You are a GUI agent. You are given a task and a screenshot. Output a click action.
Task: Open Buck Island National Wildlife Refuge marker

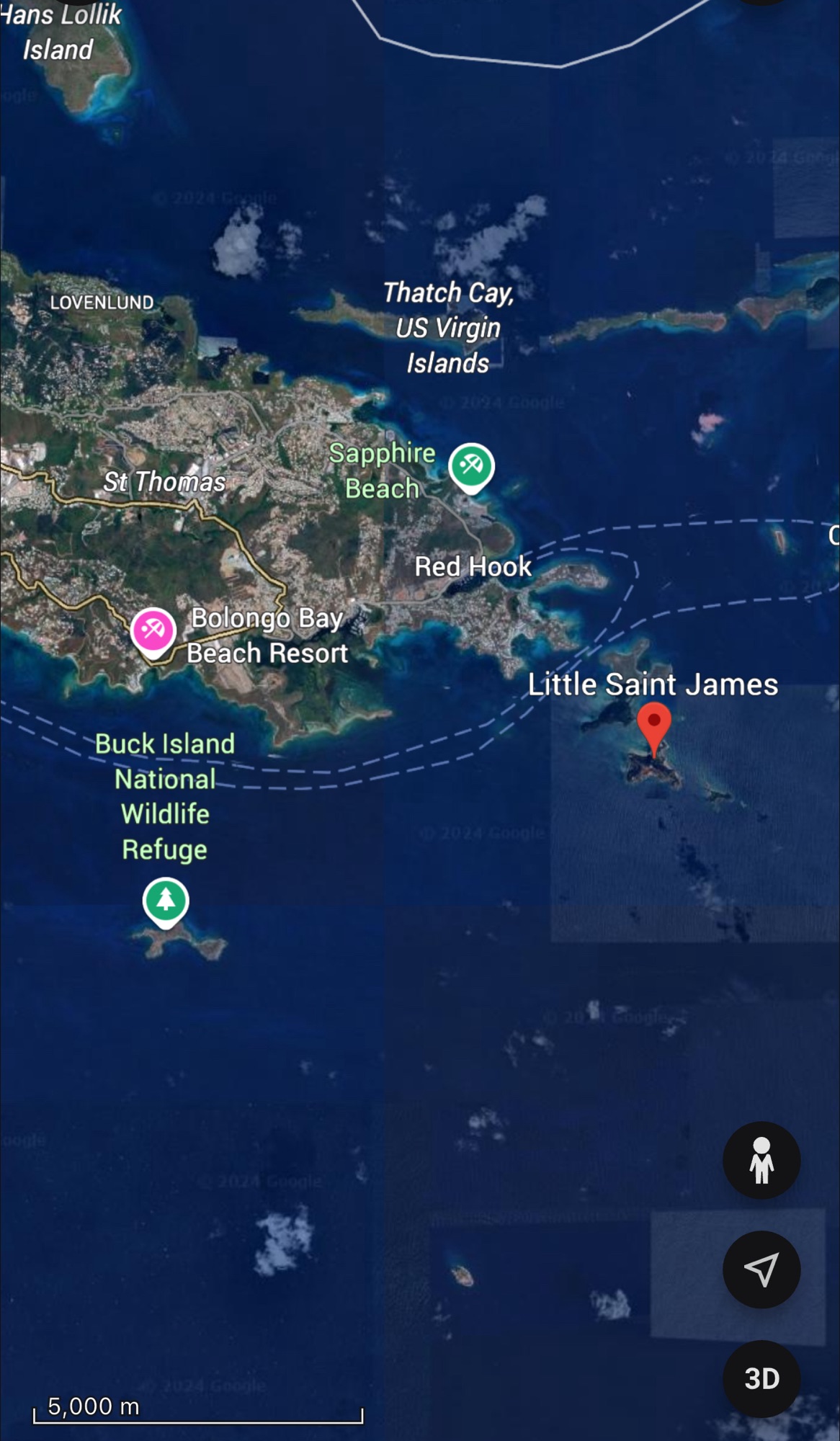pos(166,901)
